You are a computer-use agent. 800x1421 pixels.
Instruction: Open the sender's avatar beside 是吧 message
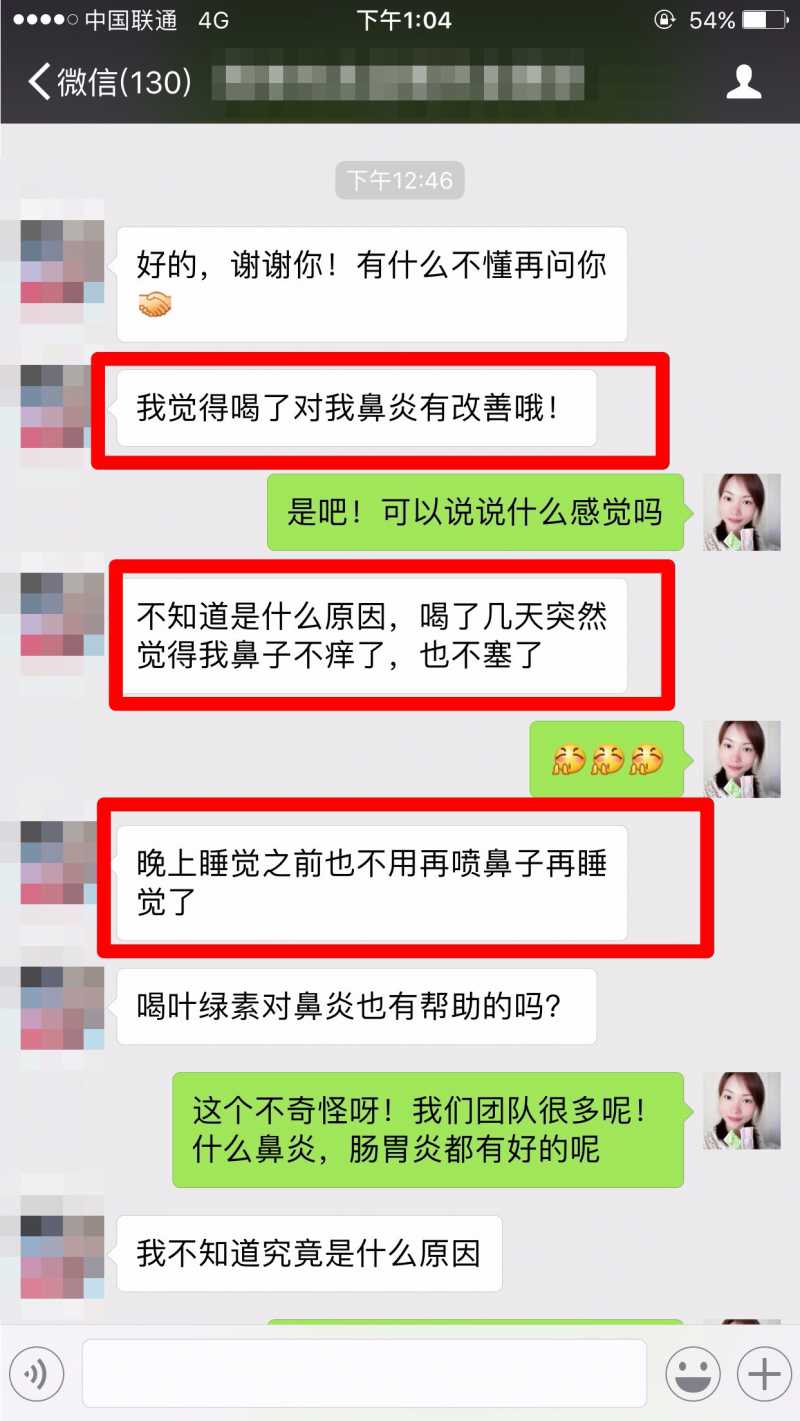(741, 512)
